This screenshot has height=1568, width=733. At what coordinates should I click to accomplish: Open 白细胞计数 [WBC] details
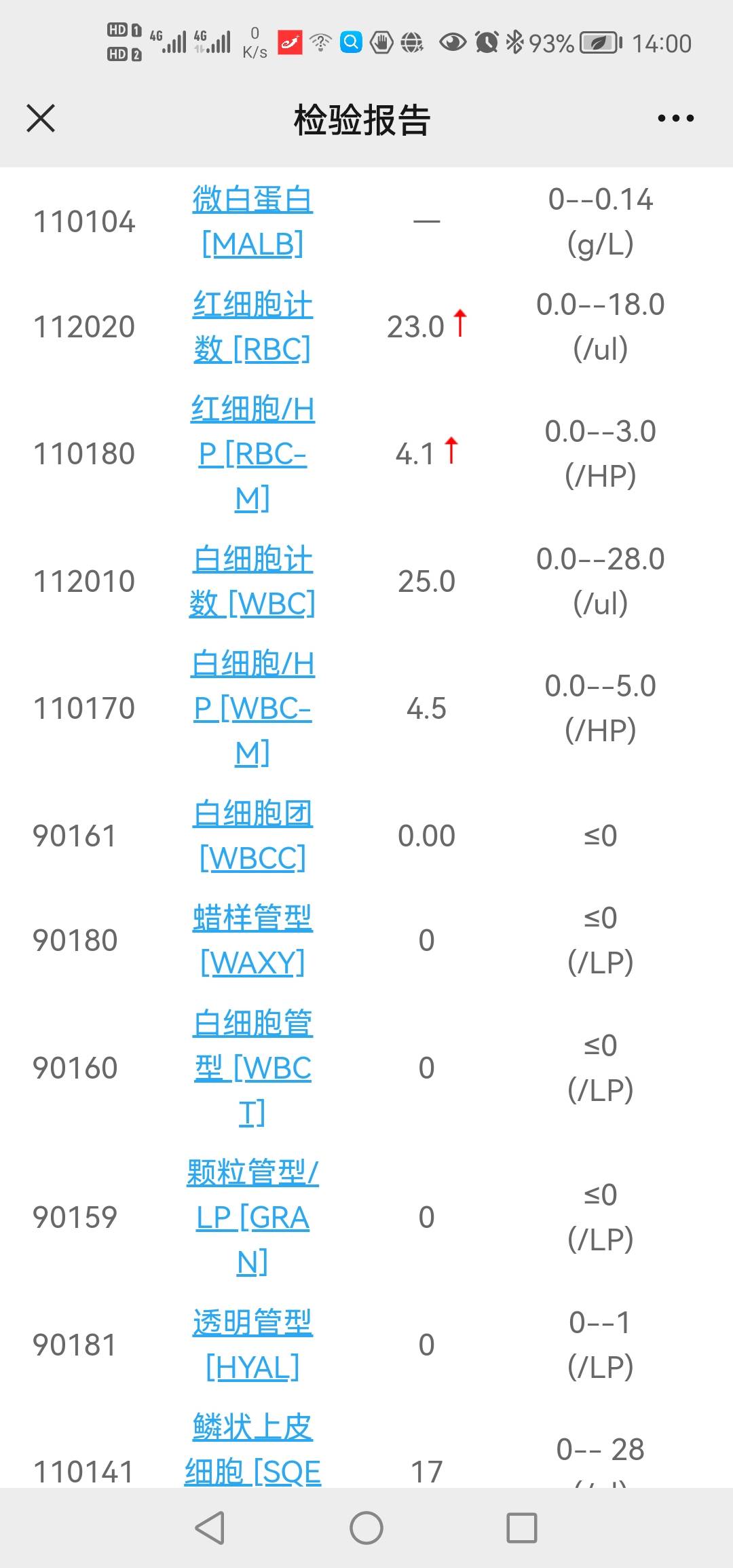251,580
